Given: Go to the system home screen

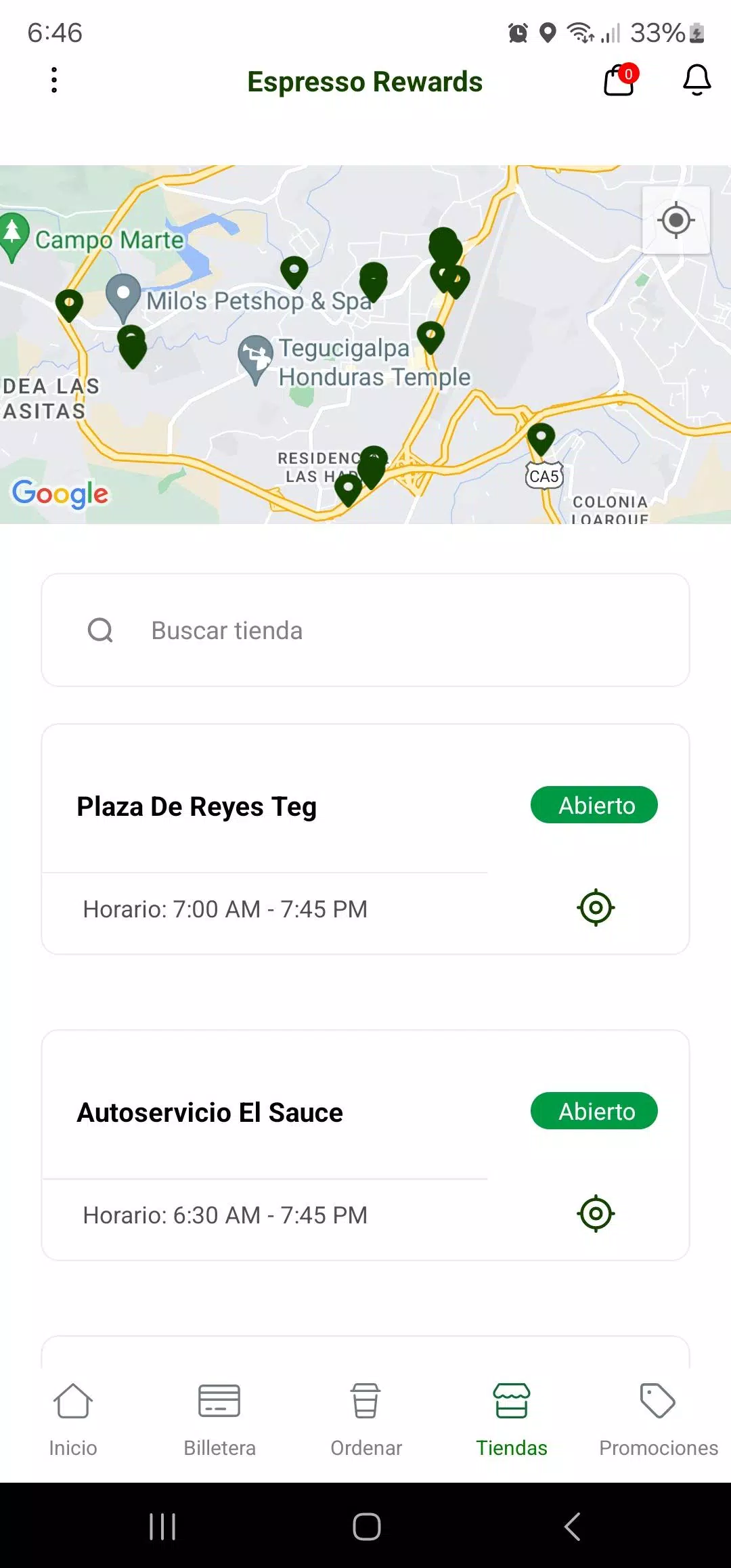Looking at the screenshot, I should pos(366,1526).
